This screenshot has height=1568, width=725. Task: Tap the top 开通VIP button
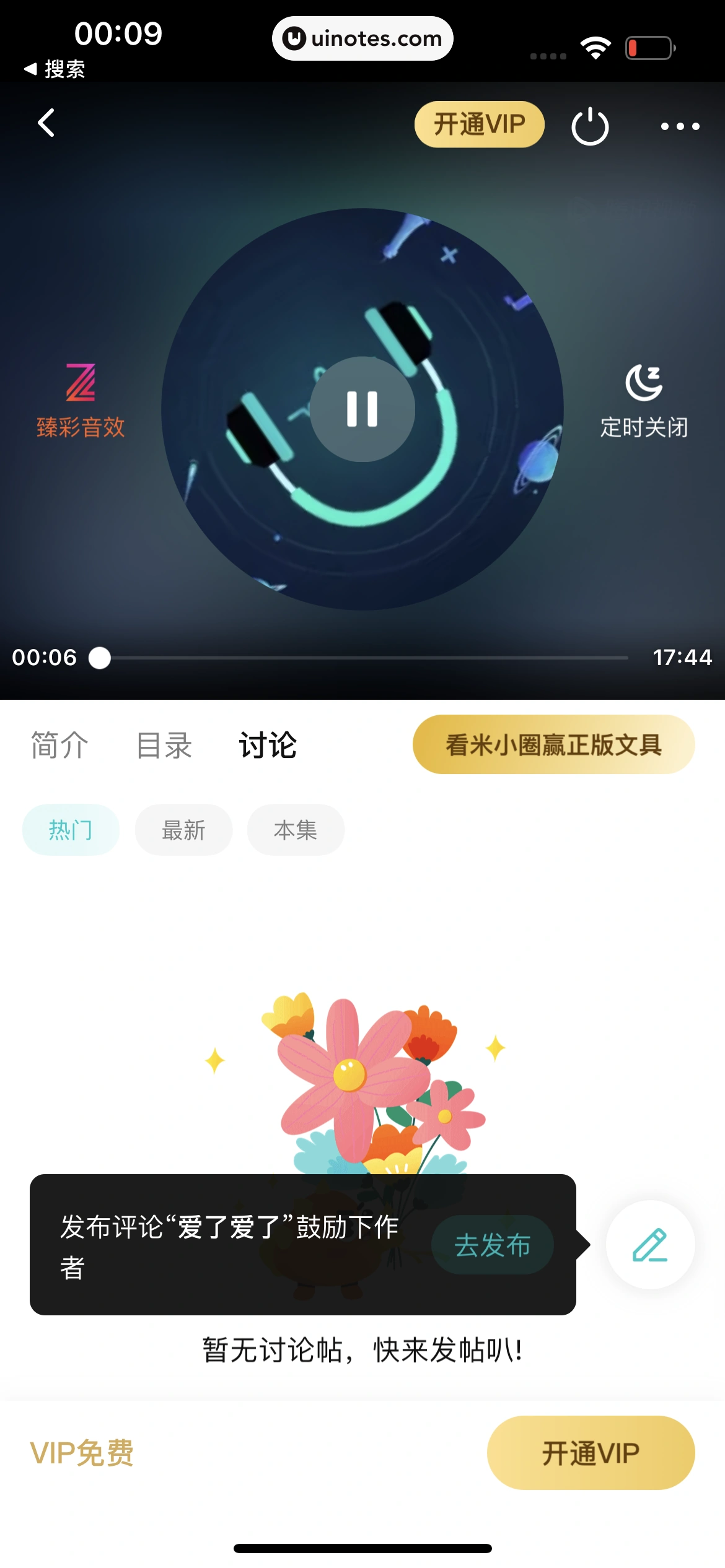pyautogui.click(x=479, y=124)
